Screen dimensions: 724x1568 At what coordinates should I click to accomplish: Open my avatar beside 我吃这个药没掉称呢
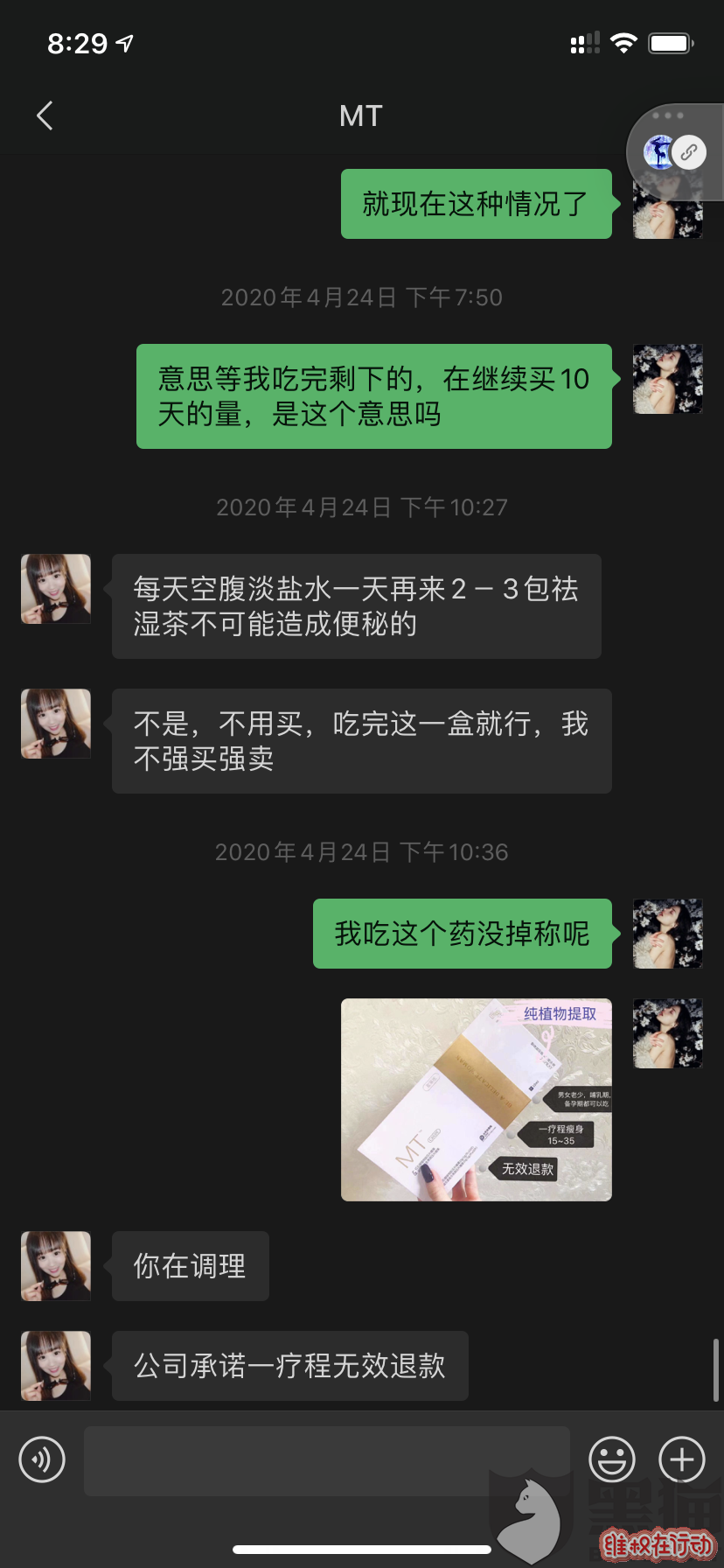point(668,934)
